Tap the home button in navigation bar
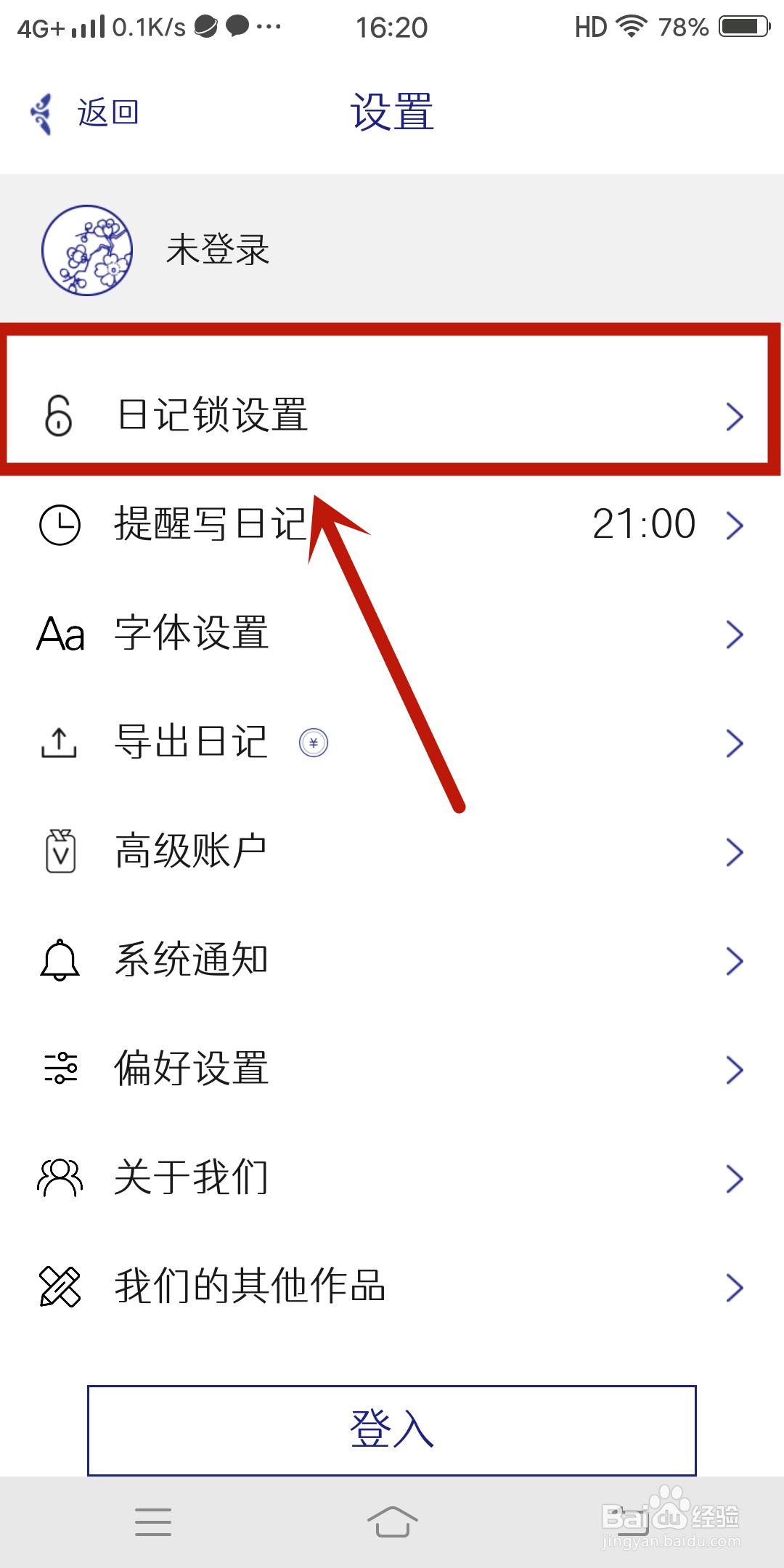The height and width of the screenshot is (1568, 784). click(x=392, y=1521)
